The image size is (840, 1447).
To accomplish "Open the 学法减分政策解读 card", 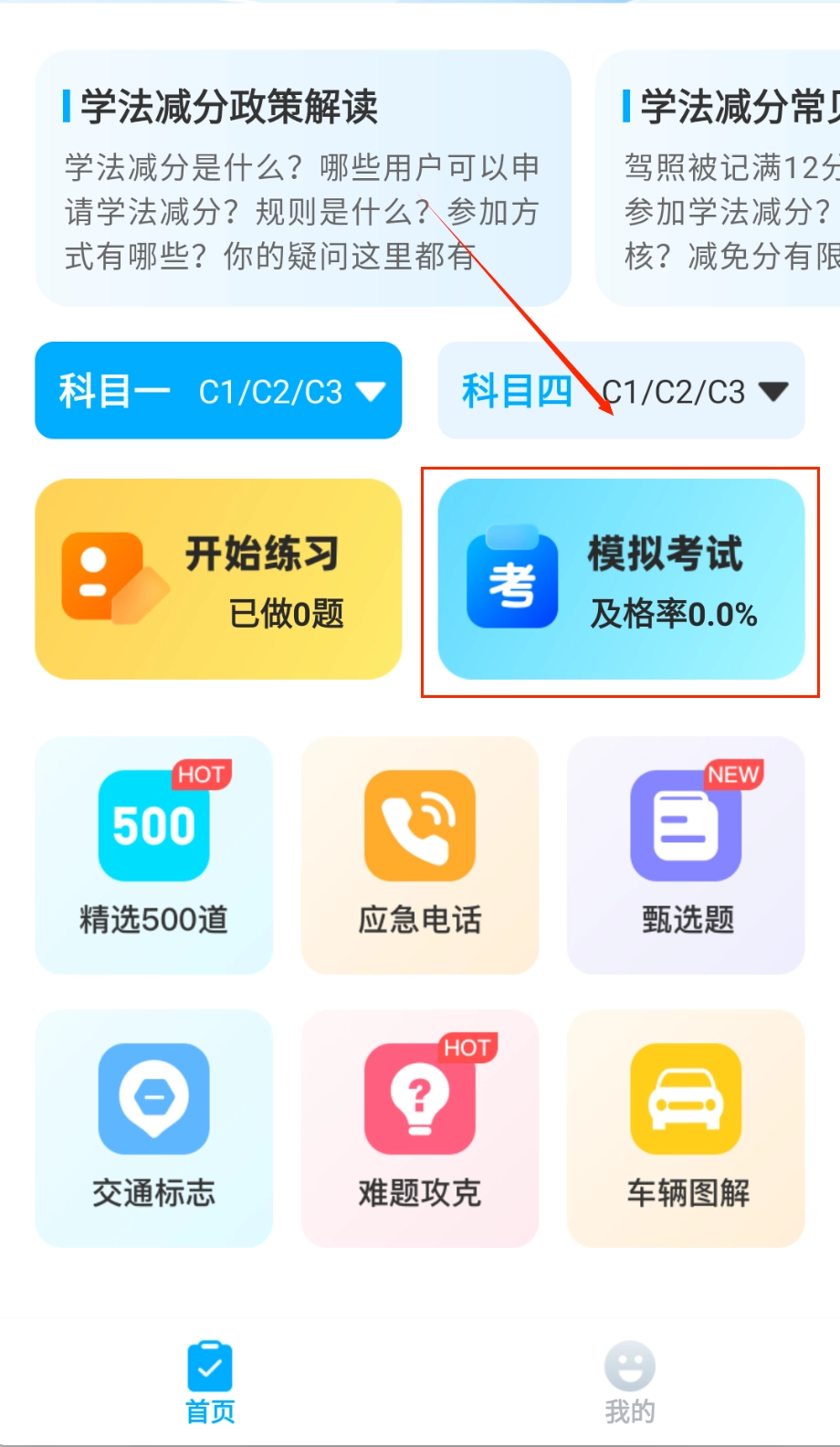I will pyautogui.click(x=302, y=178).
